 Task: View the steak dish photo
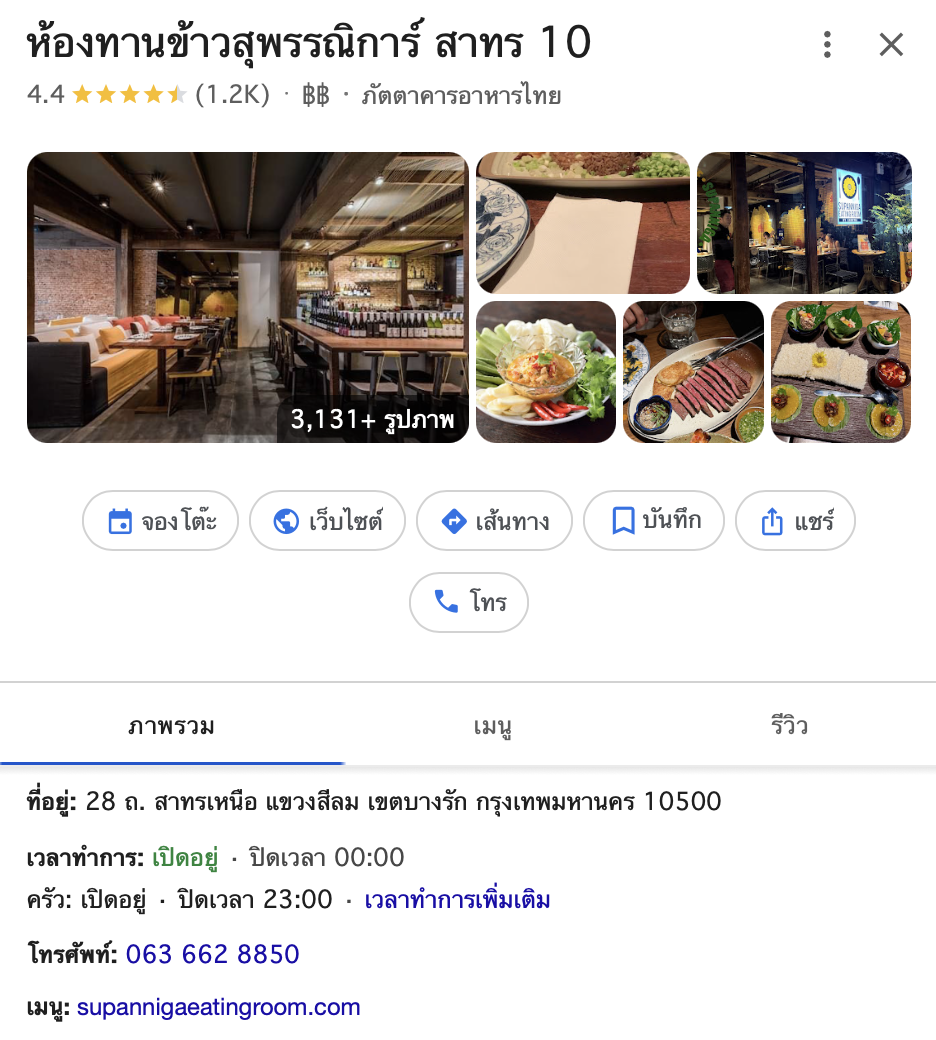[693, 372]
